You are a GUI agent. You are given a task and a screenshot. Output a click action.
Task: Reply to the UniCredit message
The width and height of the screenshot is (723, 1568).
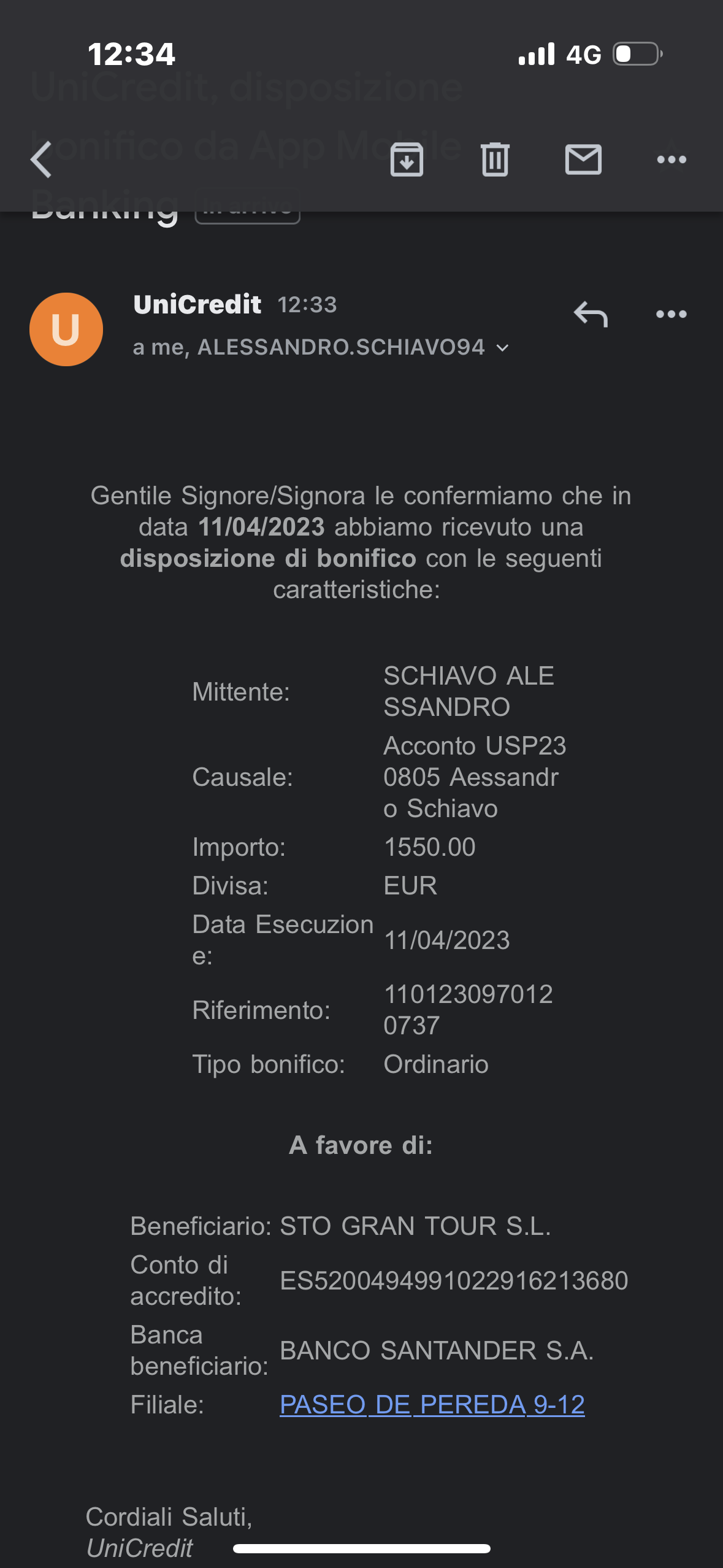[x=591, y=314]
